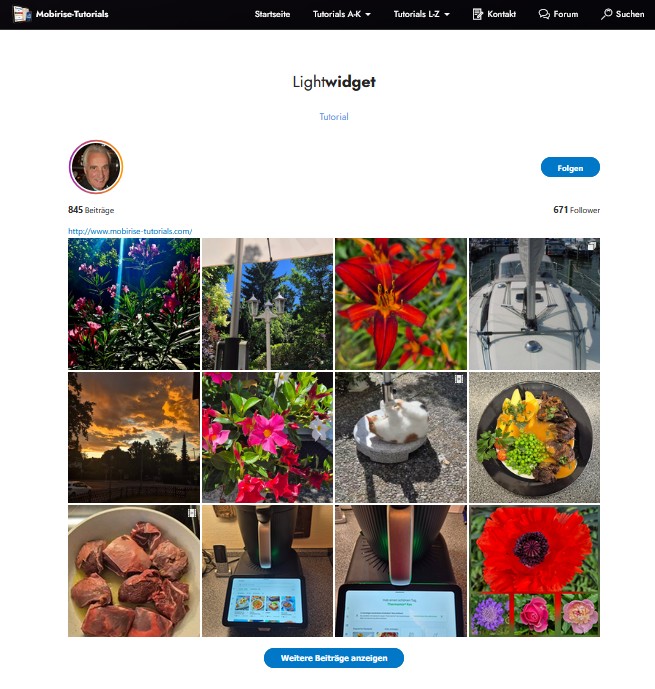View the raw meat bowl photo

133,570
